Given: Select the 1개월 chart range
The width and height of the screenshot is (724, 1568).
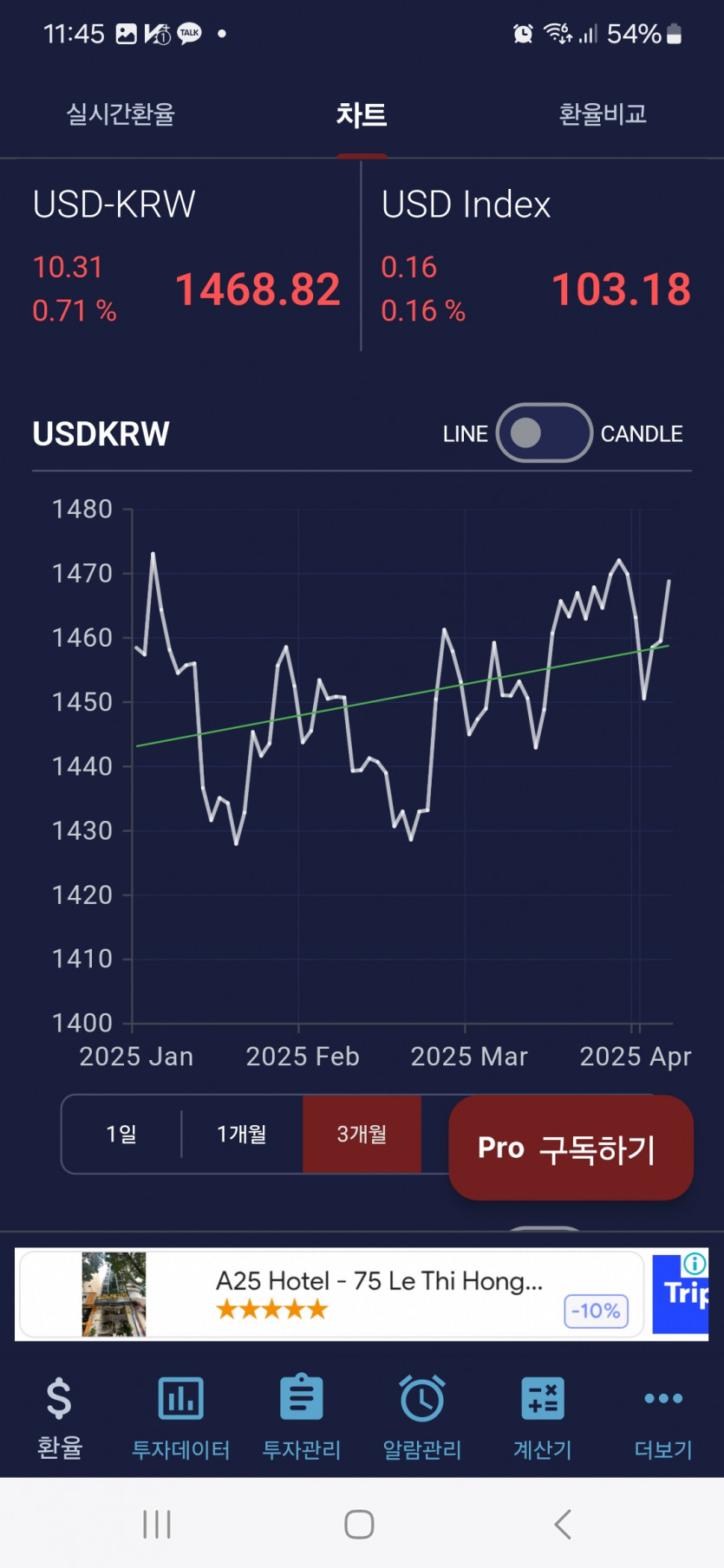Looking at the screenshot, I should tap(242, 1134).
